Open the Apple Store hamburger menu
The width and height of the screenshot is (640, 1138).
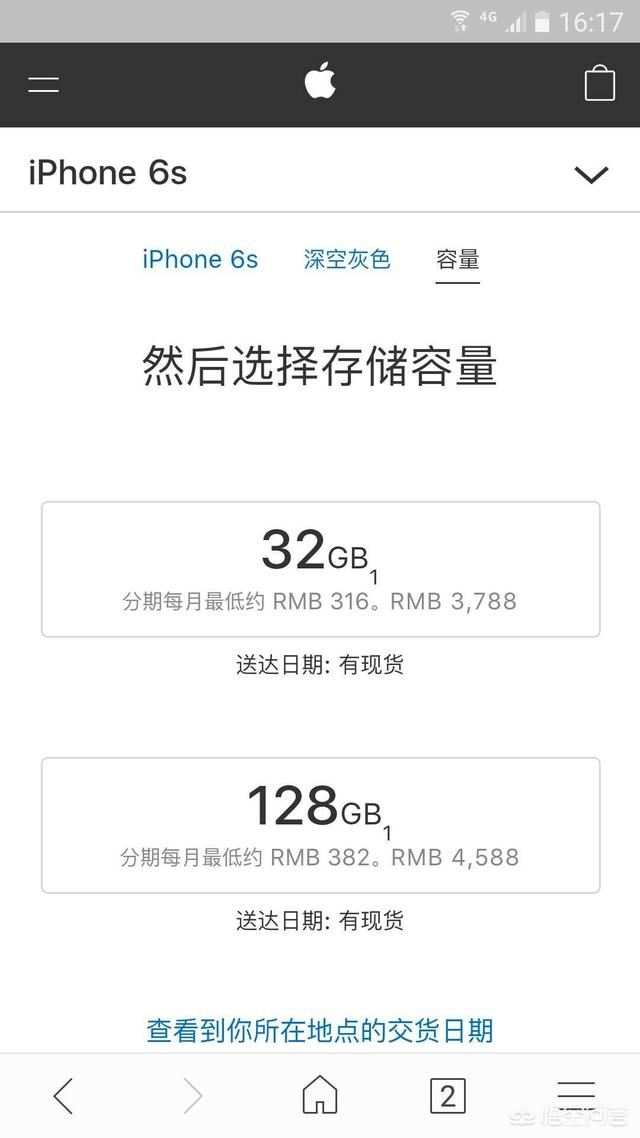point(43,85)
